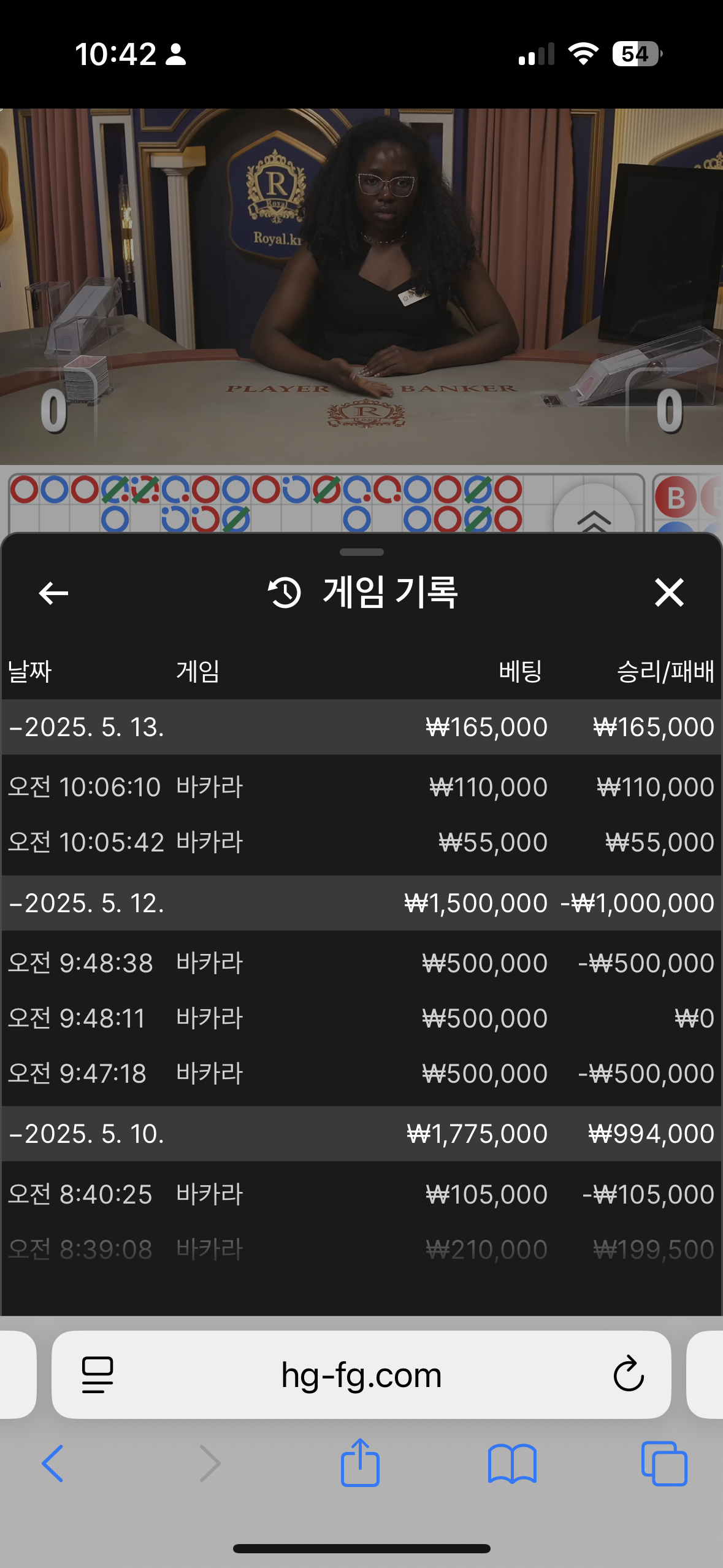Image resolution: width=723 pixels, height=1568 pixels.
Task: Tap the hg-fg.com address bar
Action: click(x=361, y=1375)
